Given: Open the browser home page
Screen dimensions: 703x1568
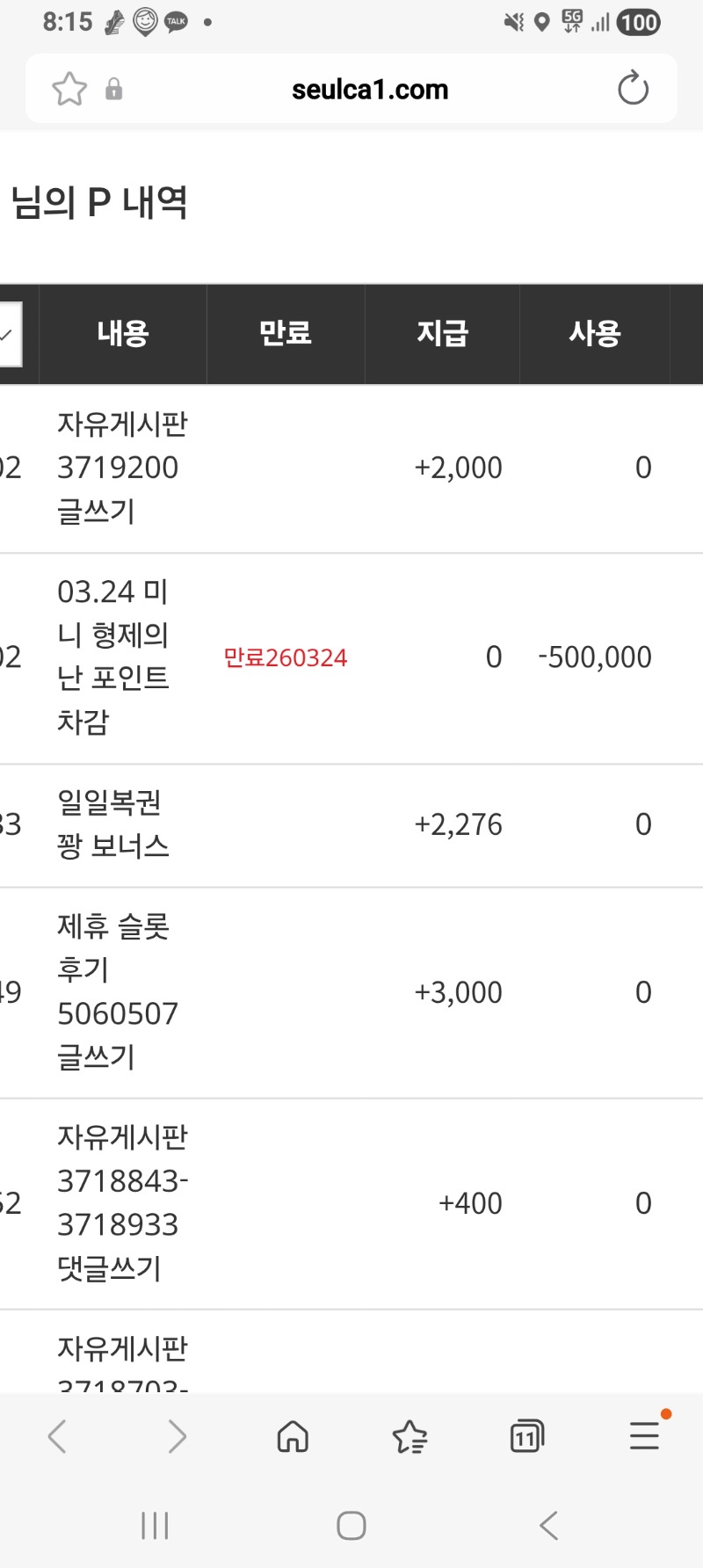Looking at the screenshot, I should (293, 1437).
